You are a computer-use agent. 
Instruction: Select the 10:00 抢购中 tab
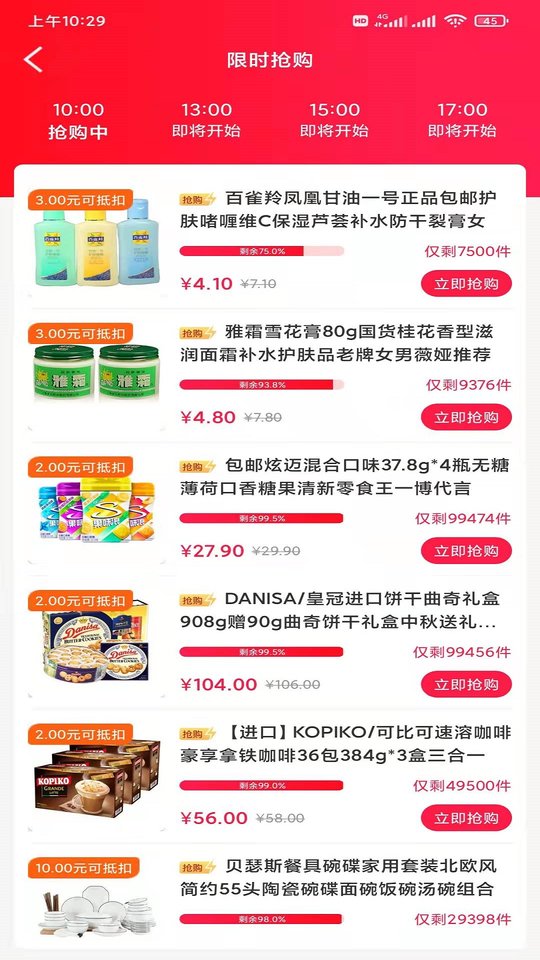coord(78,120)
